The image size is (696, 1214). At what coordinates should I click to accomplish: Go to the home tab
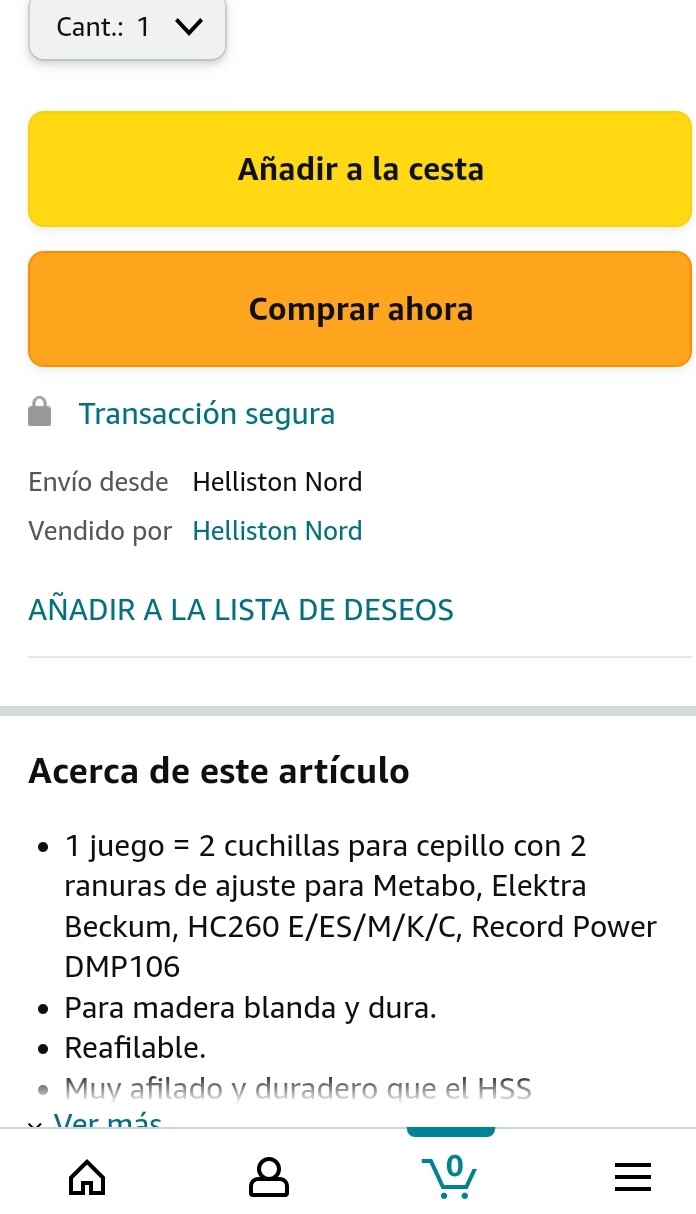(87, 1177)
